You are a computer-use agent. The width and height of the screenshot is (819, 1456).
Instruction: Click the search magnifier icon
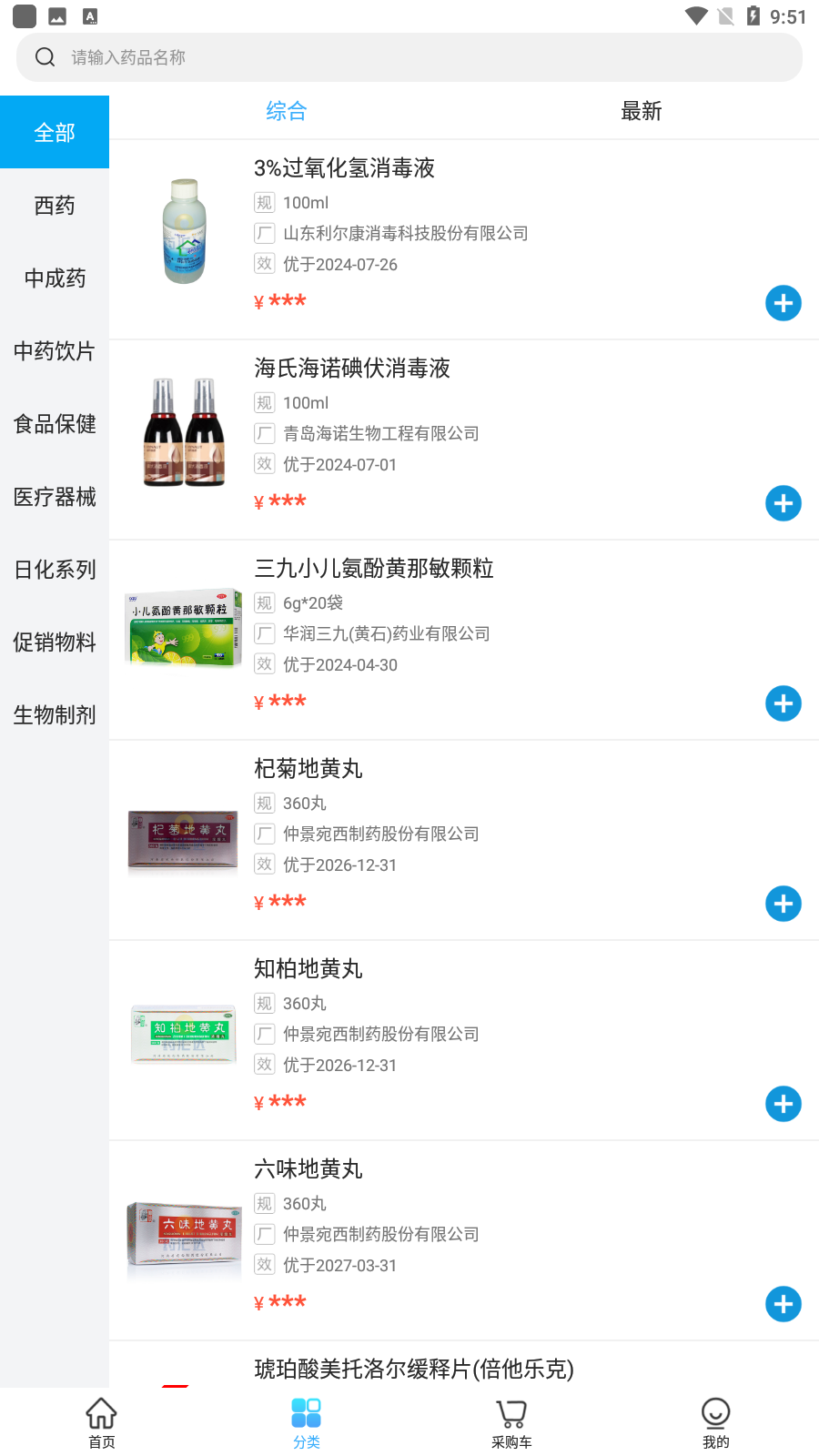(45, 56)
